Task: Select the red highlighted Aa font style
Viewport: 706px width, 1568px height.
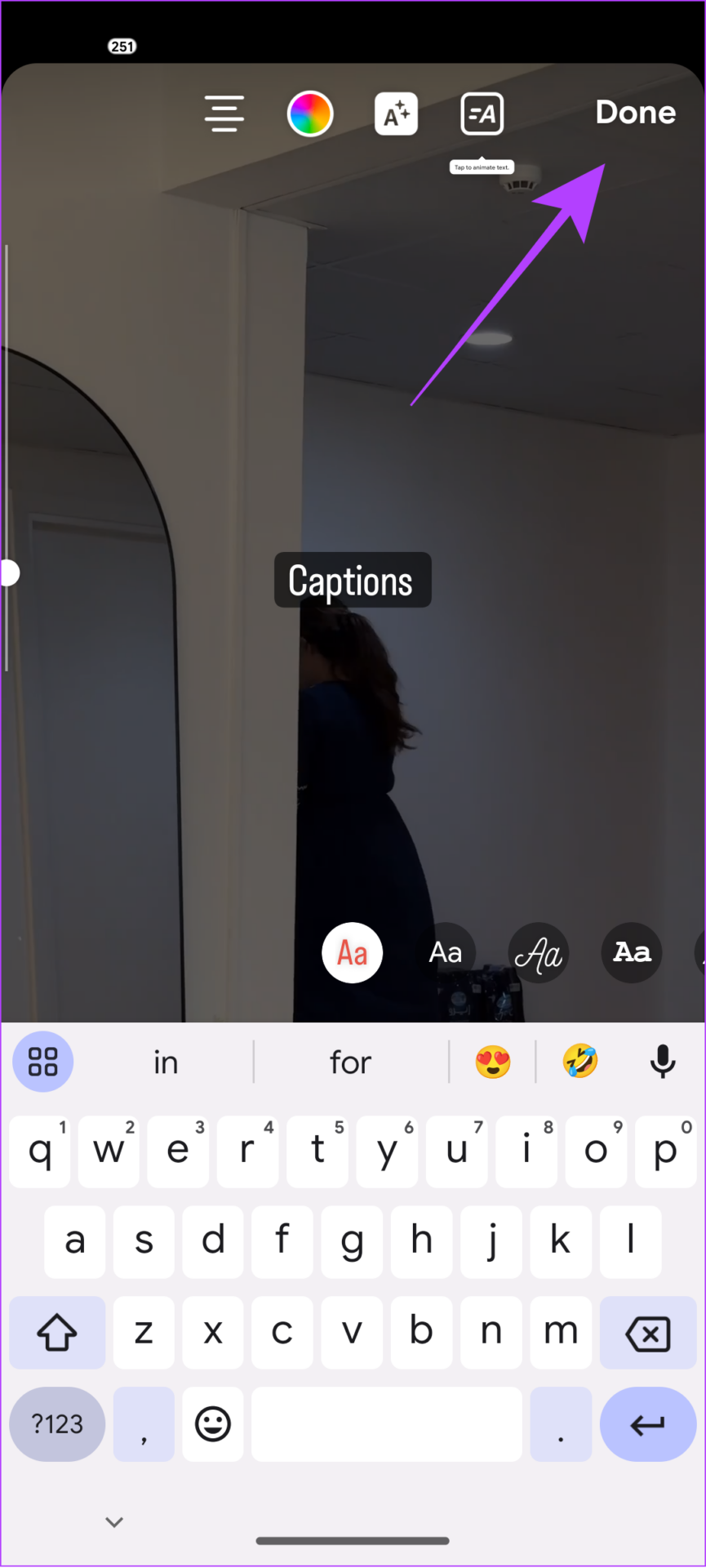Action: (353, 952)
